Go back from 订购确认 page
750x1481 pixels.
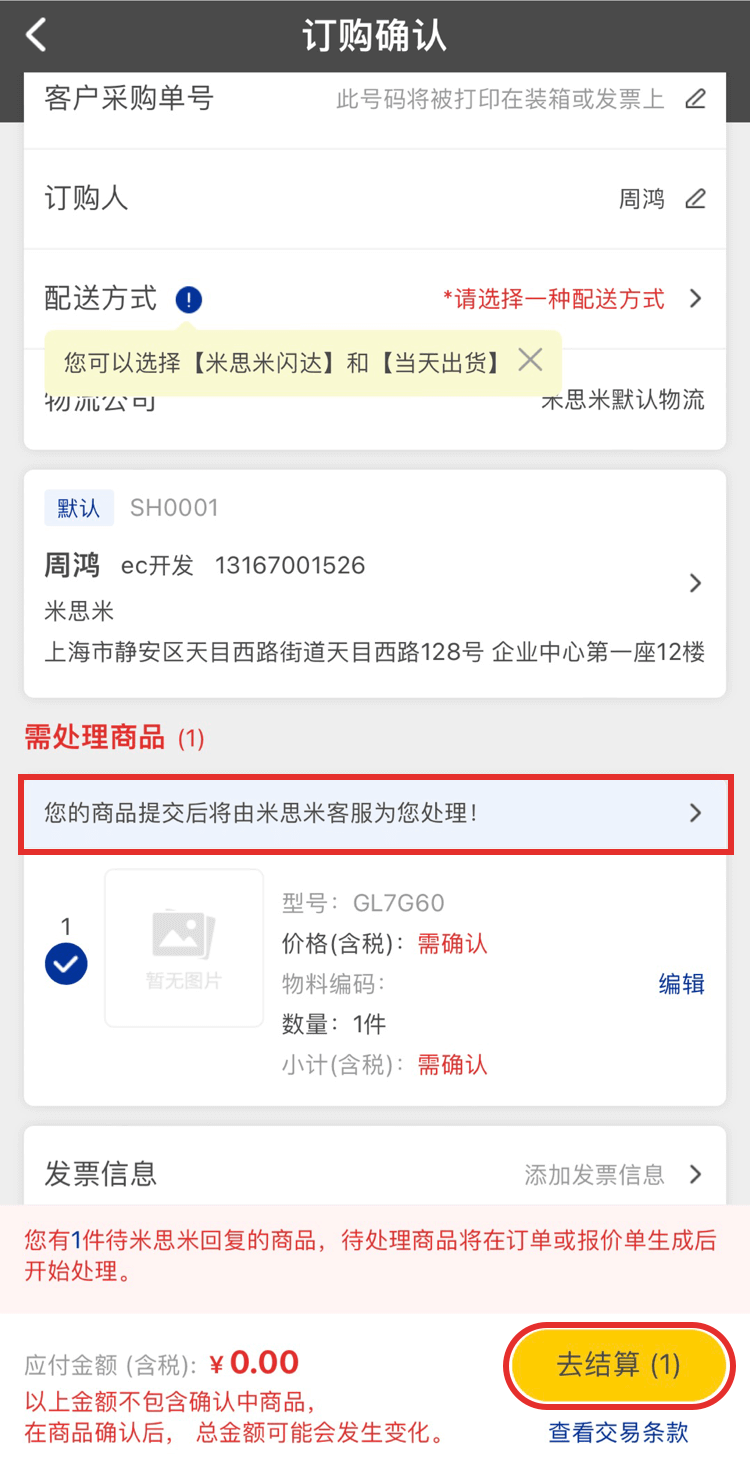(36, 36)
